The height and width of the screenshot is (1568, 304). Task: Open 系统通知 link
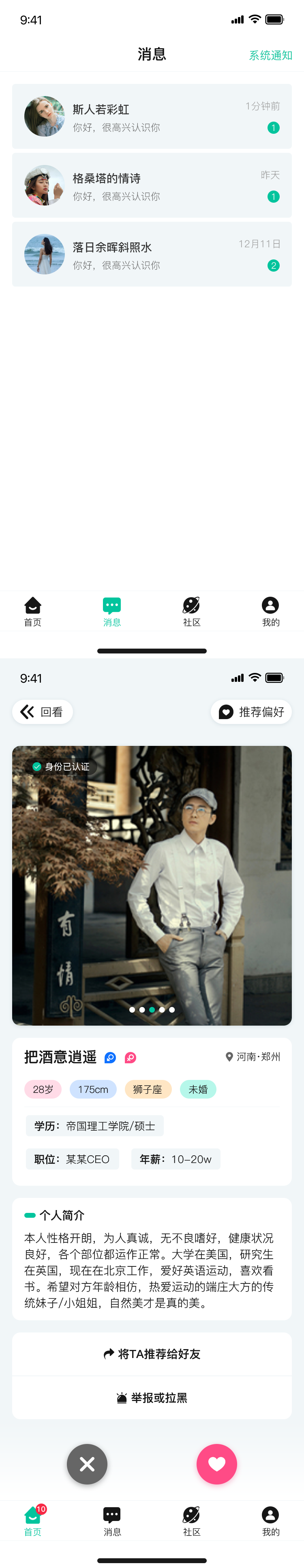pyautogui.click(x=270, y=56)
